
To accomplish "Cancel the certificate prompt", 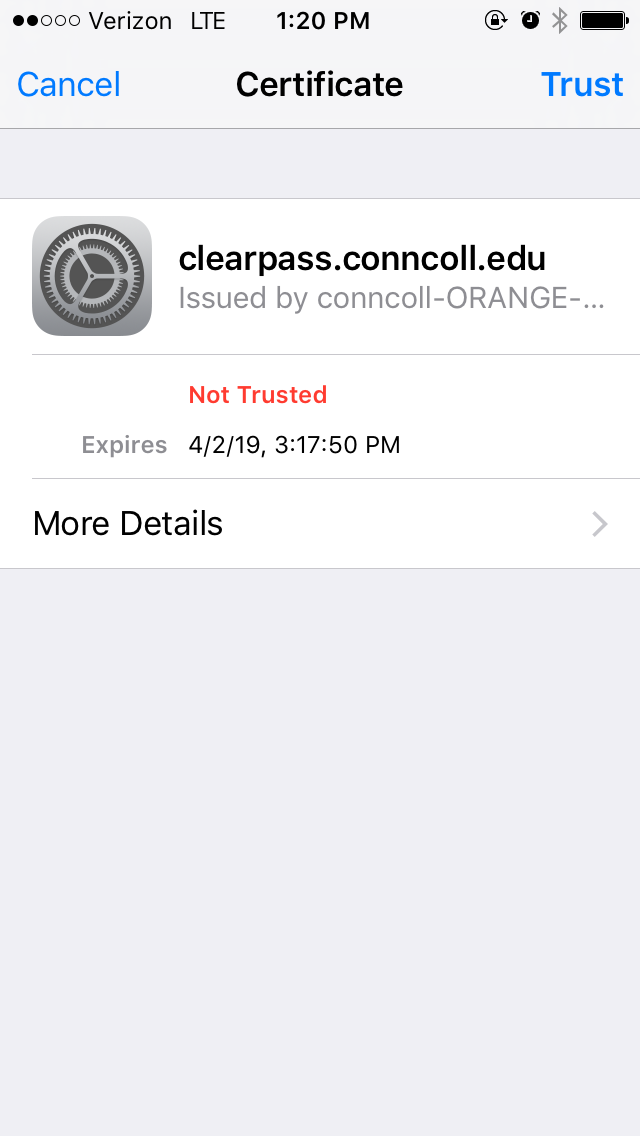I will [69, 85].
